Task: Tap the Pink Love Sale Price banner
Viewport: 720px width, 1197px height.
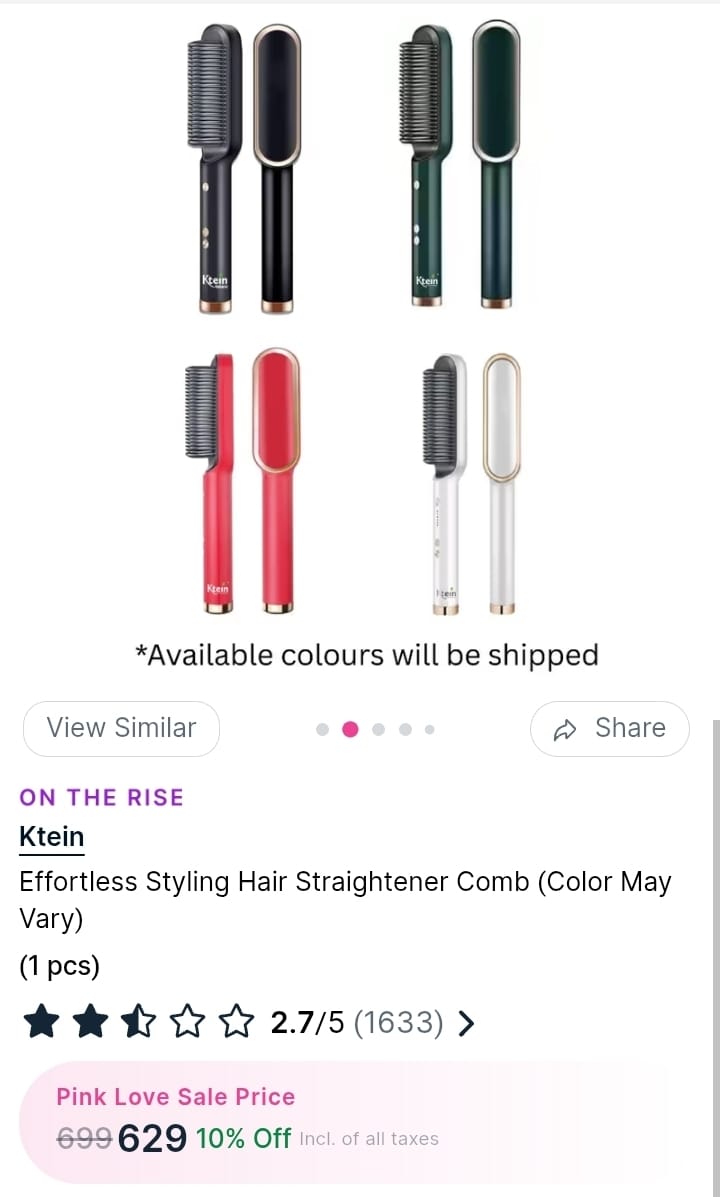Action: tap(175, 1097)
